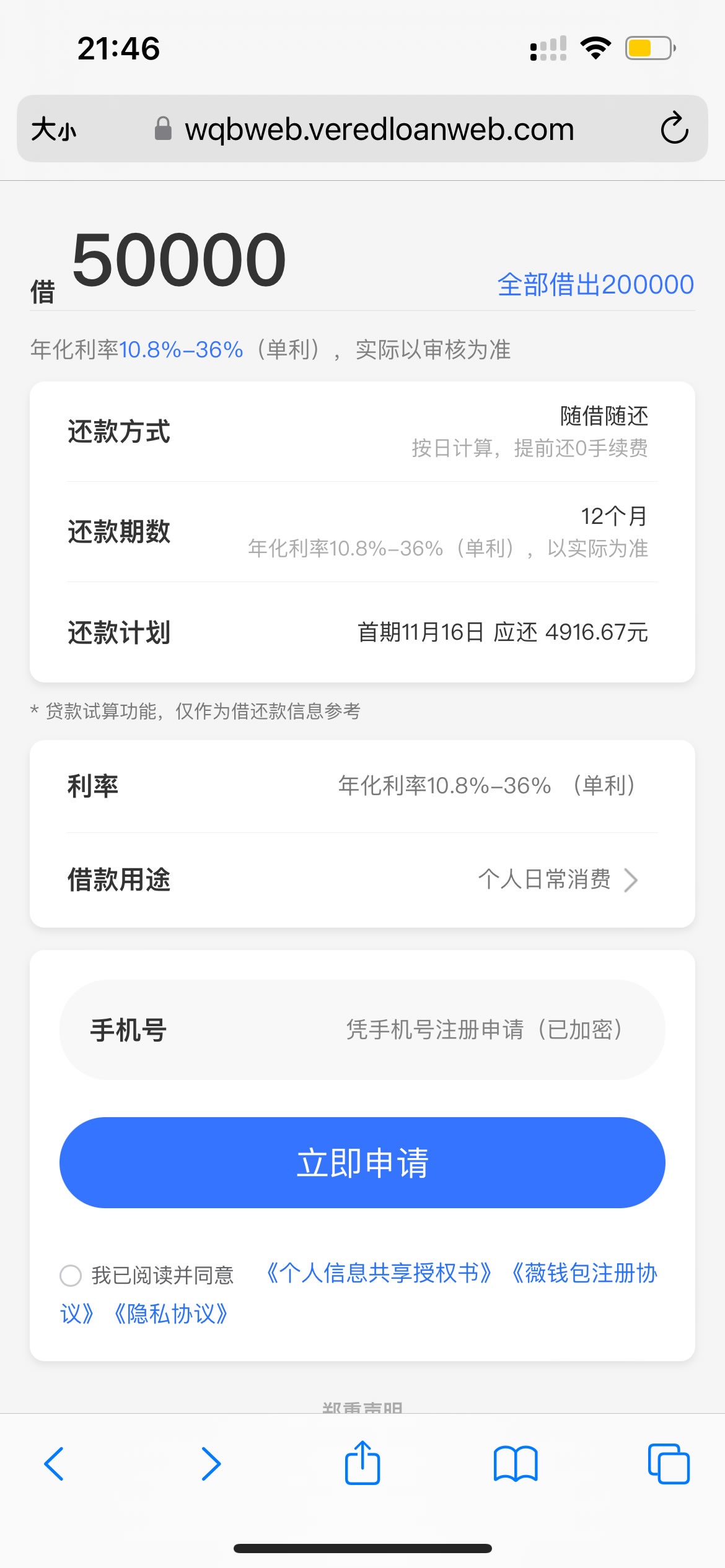Viewport: 725px width, 1568px height.
Task: Select 全部借出200000 to borrow all
Action: (x=595, y=285)
